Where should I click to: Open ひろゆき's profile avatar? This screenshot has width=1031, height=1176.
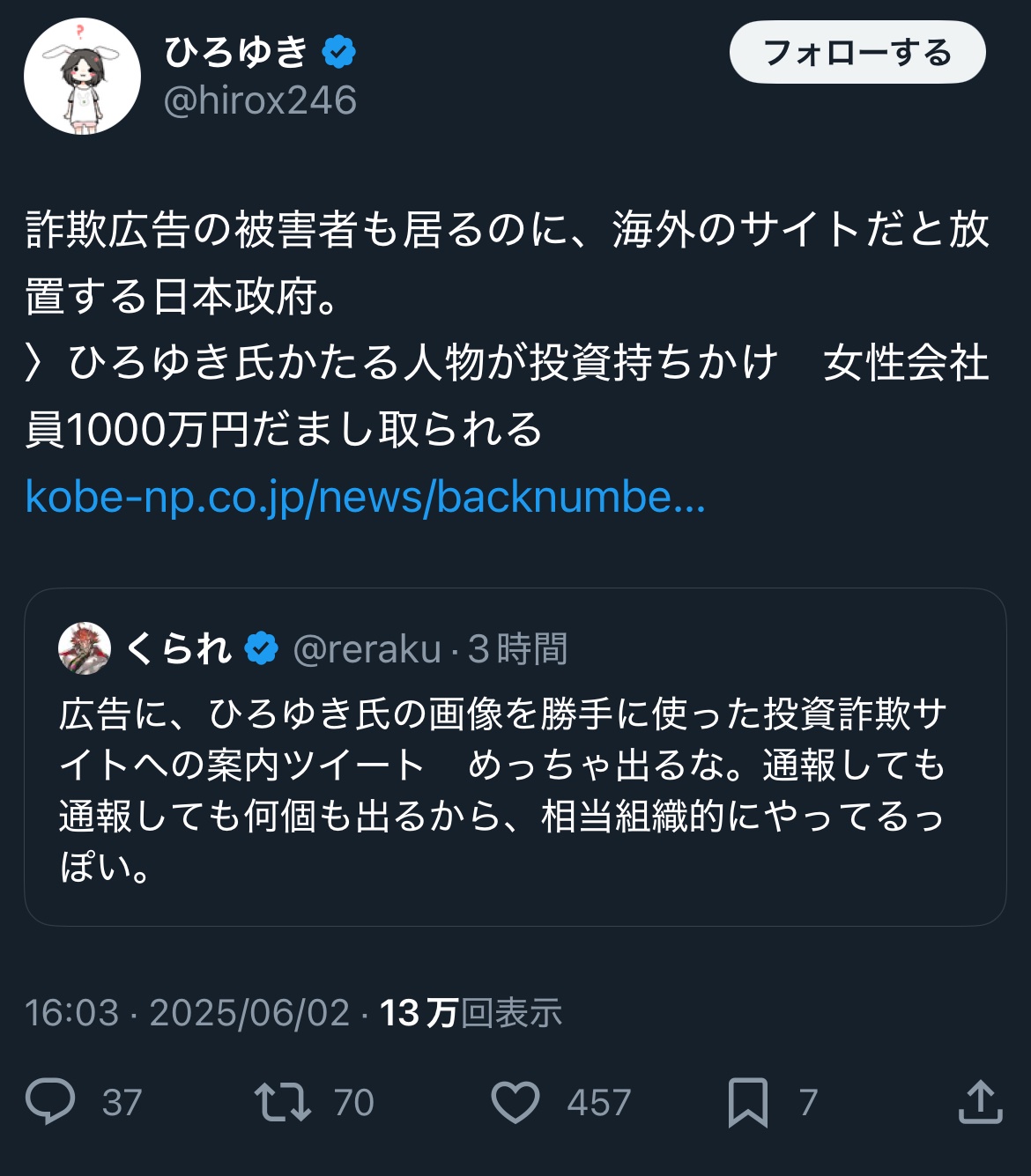coord(82,77)
